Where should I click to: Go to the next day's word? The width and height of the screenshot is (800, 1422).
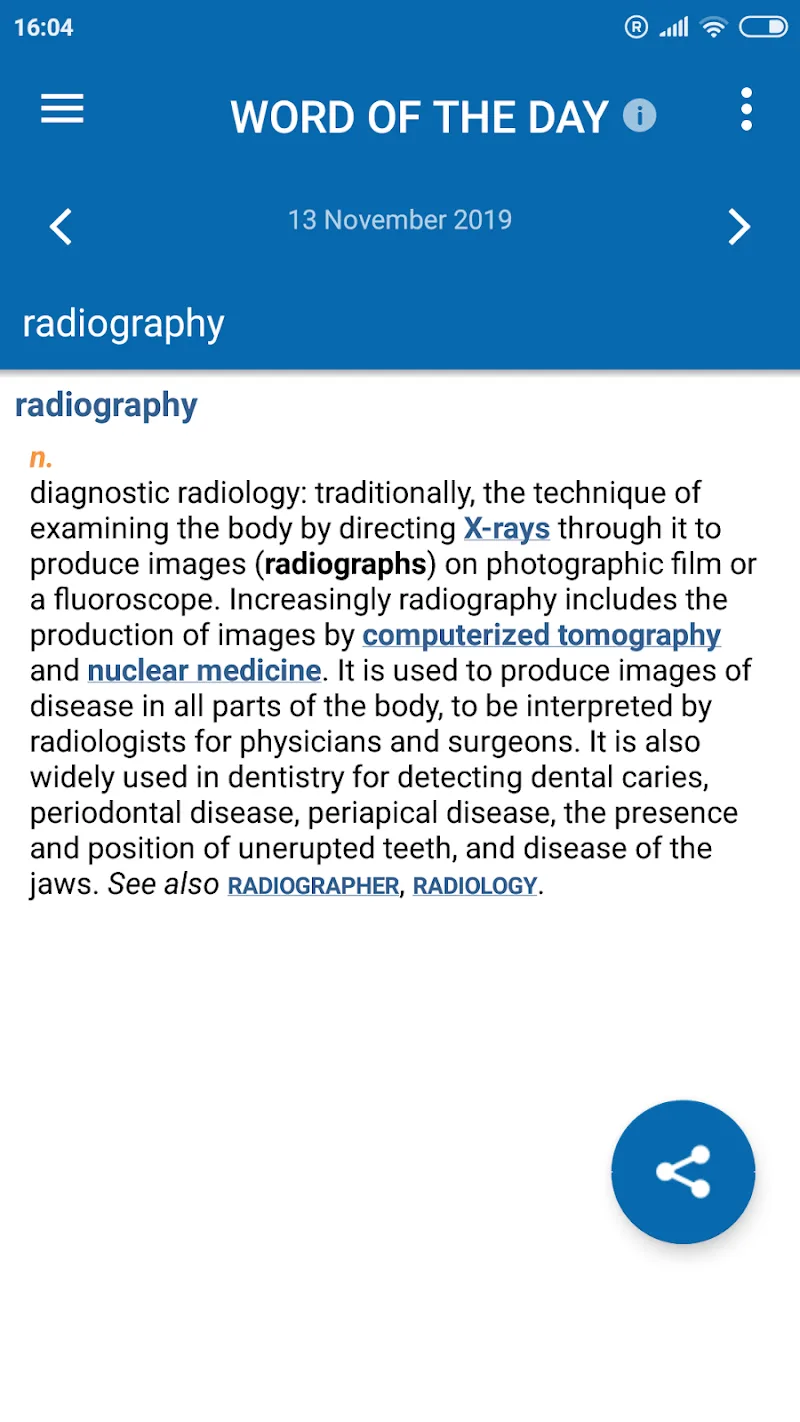point(739,226)
